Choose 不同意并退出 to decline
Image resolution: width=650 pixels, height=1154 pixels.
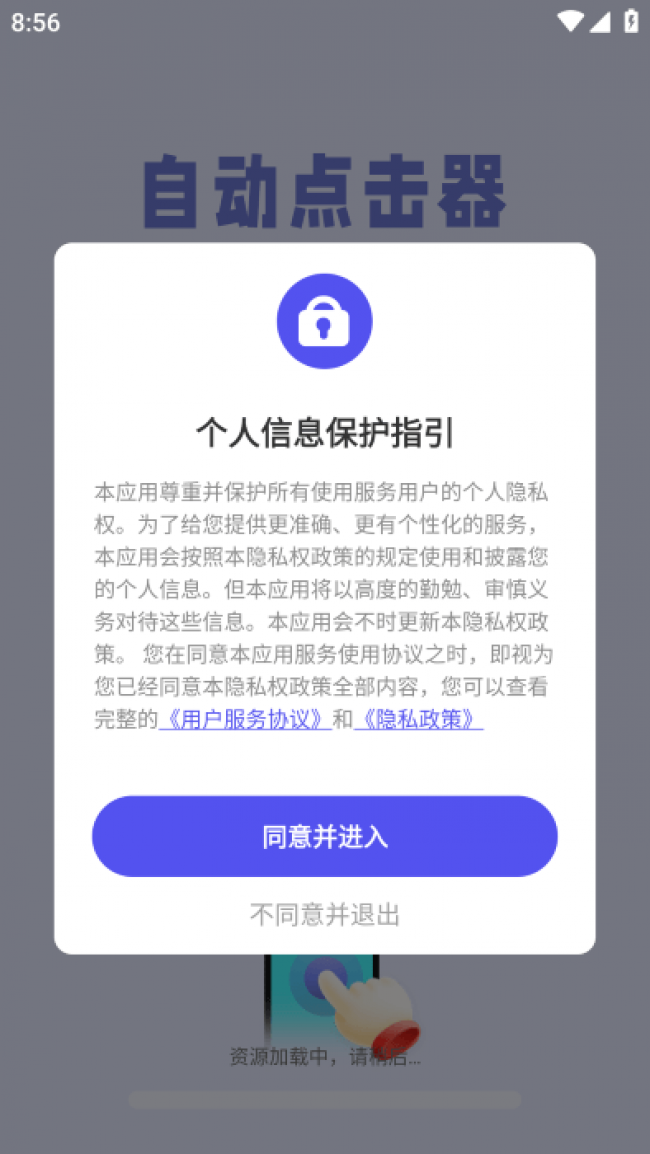coord(324,914)
